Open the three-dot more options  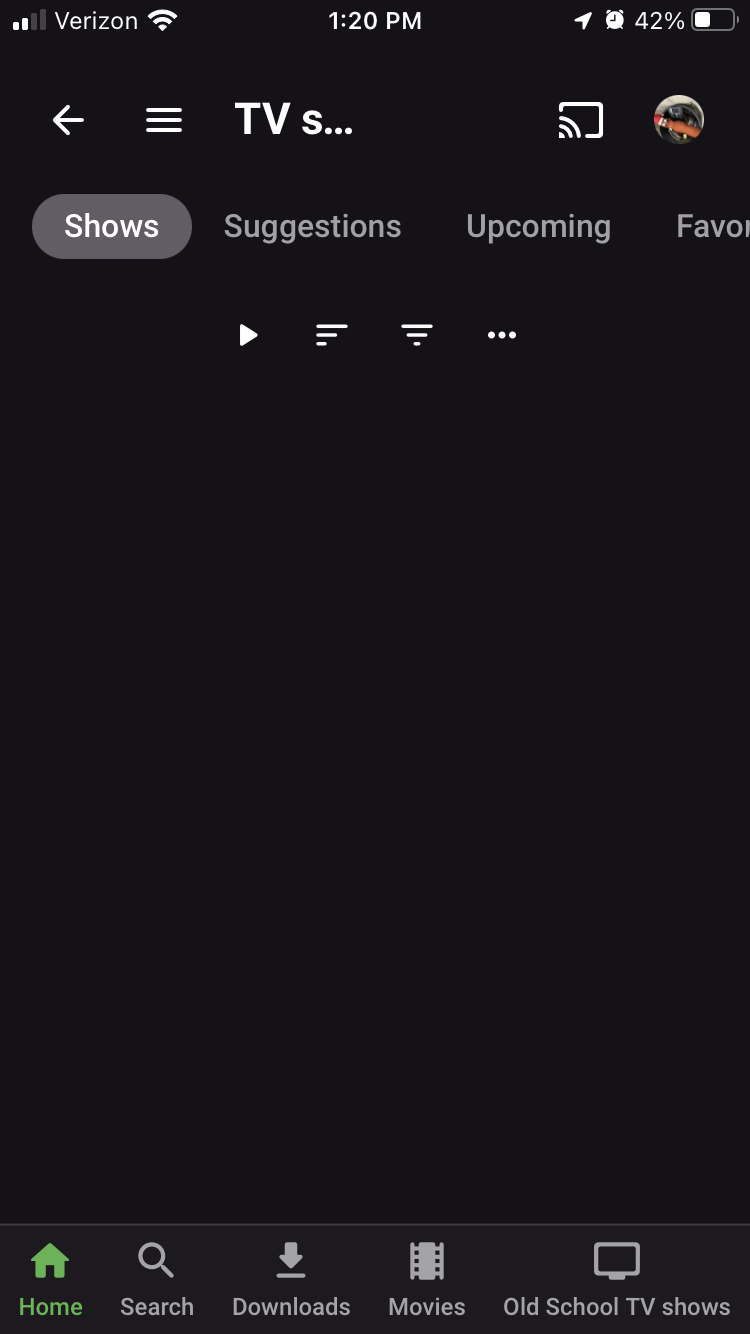point(502,335)
